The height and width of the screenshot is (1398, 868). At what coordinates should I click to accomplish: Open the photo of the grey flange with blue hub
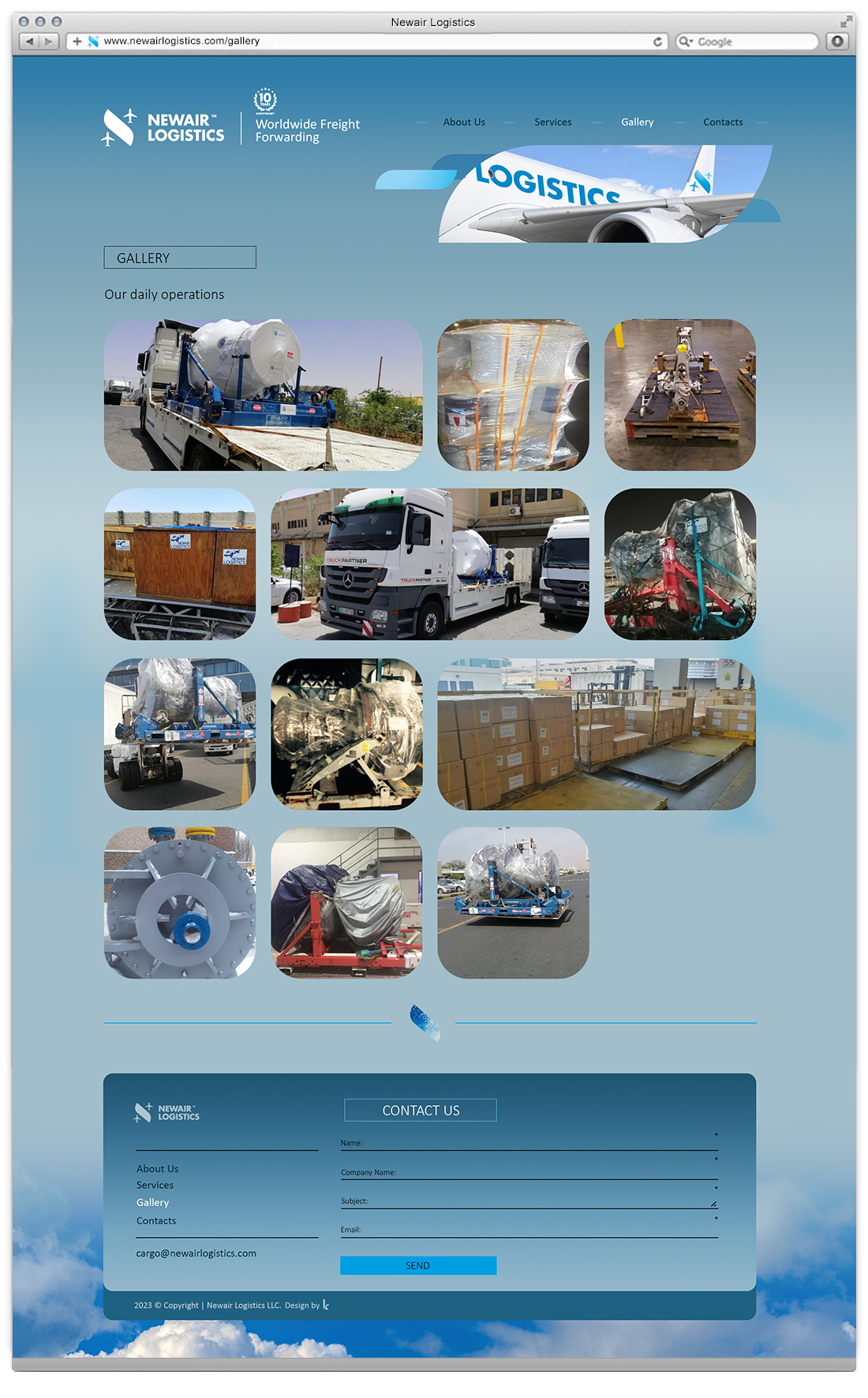tap(180, 902)
